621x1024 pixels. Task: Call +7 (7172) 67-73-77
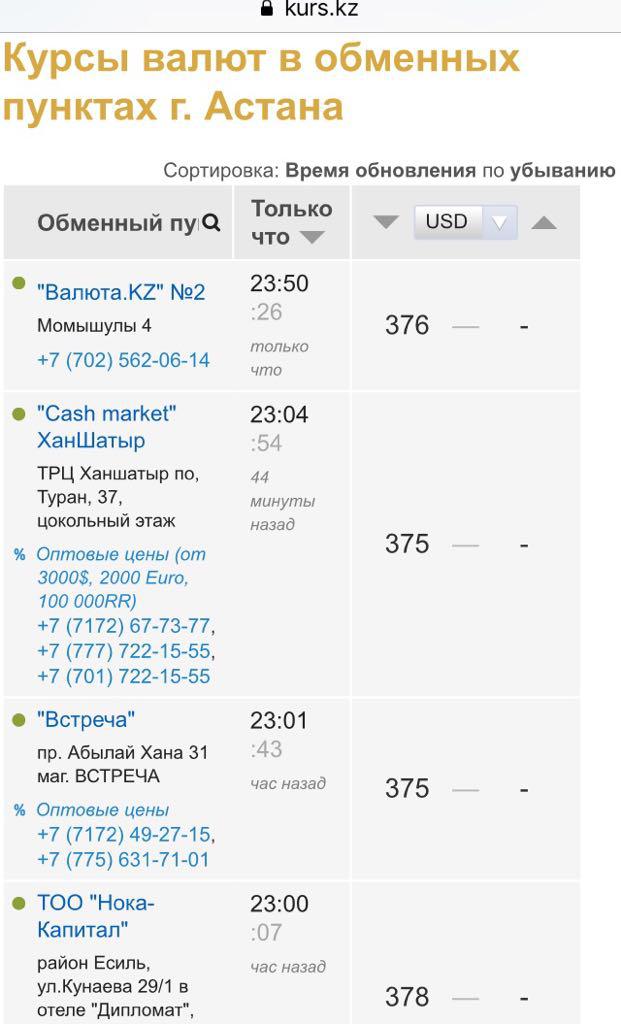123,626
